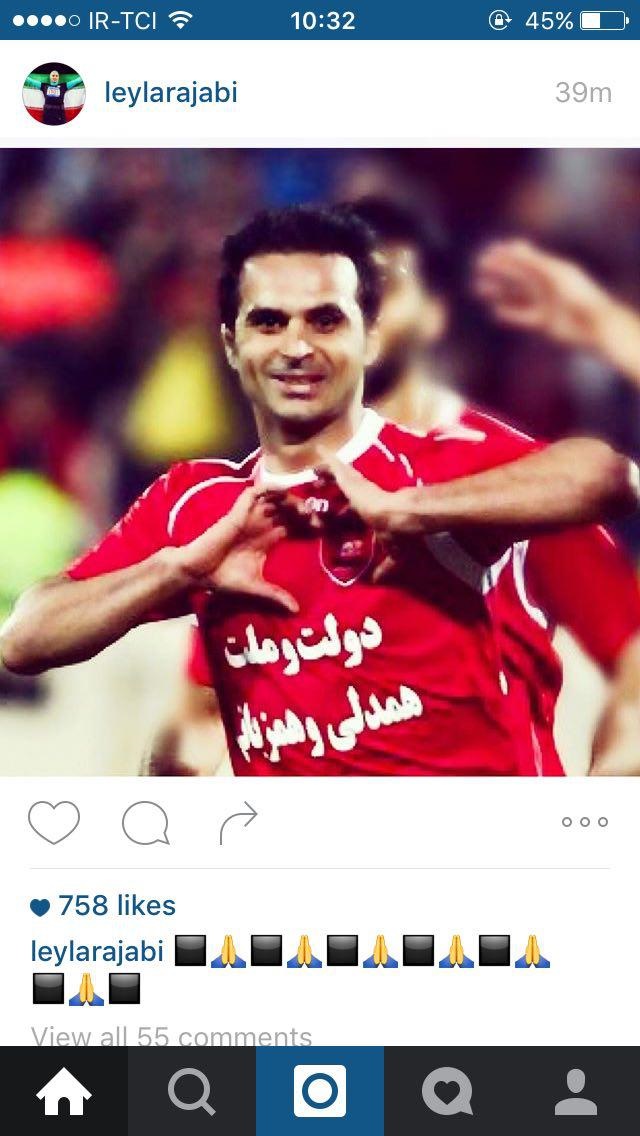Open the Profile tab
The width and height of the screenshot is (640, 1136).
click(576, 1091)
